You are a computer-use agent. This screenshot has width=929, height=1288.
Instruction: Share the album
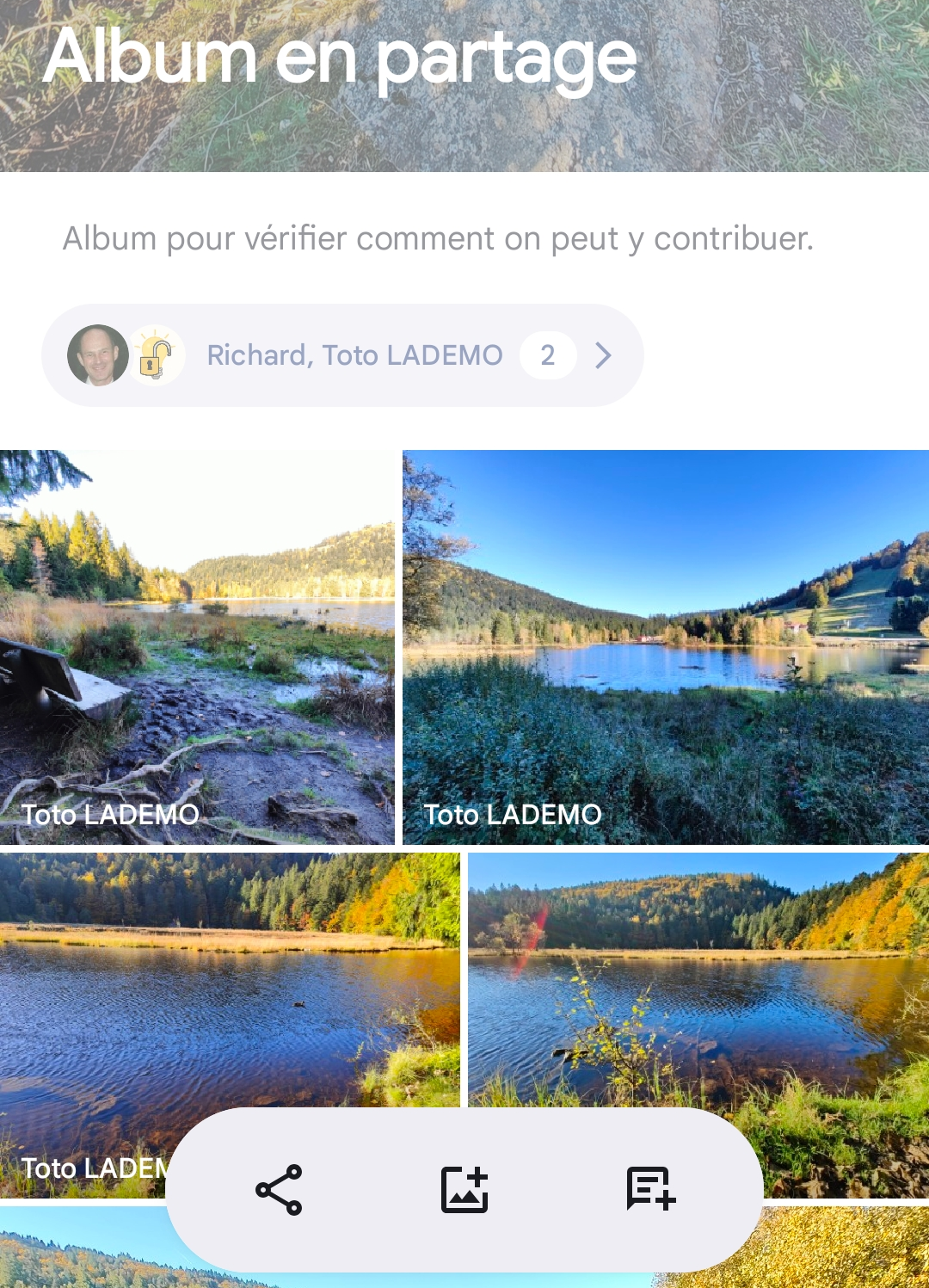tap(279, 1190)
